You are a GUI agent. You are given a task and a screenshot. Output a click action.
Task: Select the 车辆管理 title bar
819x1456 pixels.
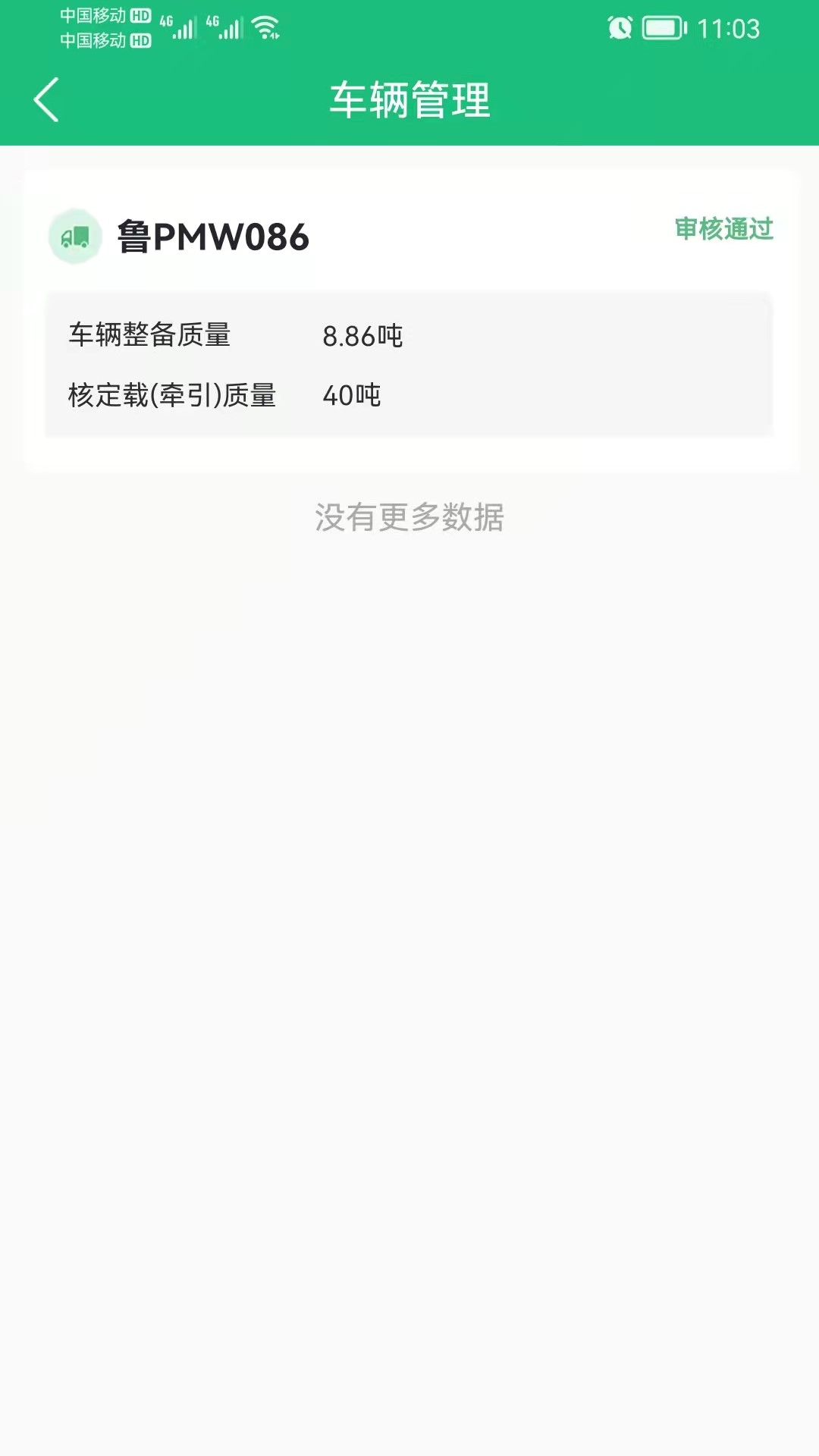(409, 101)
